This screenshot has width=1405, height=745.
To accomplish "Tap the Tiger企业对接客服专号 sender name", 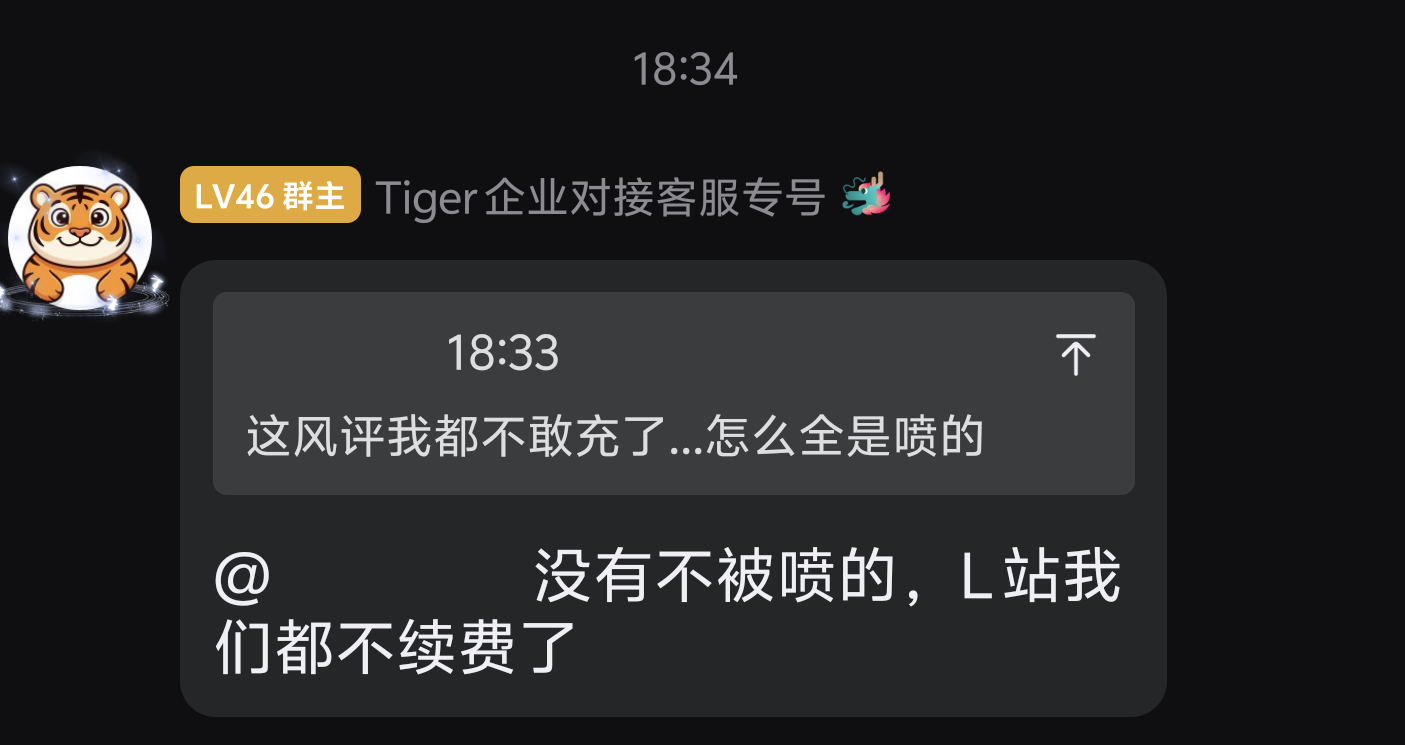I will coord(600,199).
